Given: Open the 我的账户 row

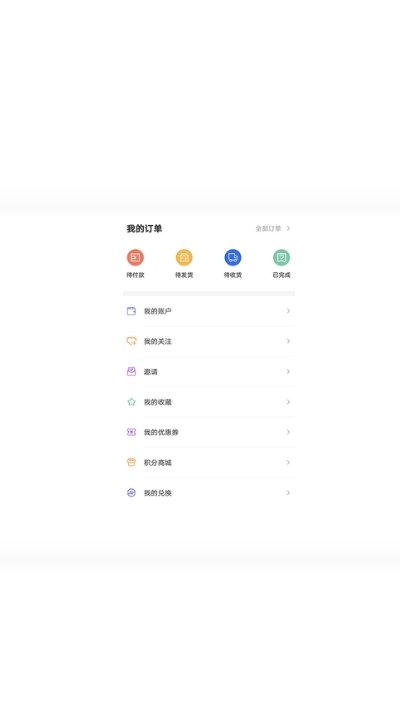Looking at the screenshot, I should [209, 311].
